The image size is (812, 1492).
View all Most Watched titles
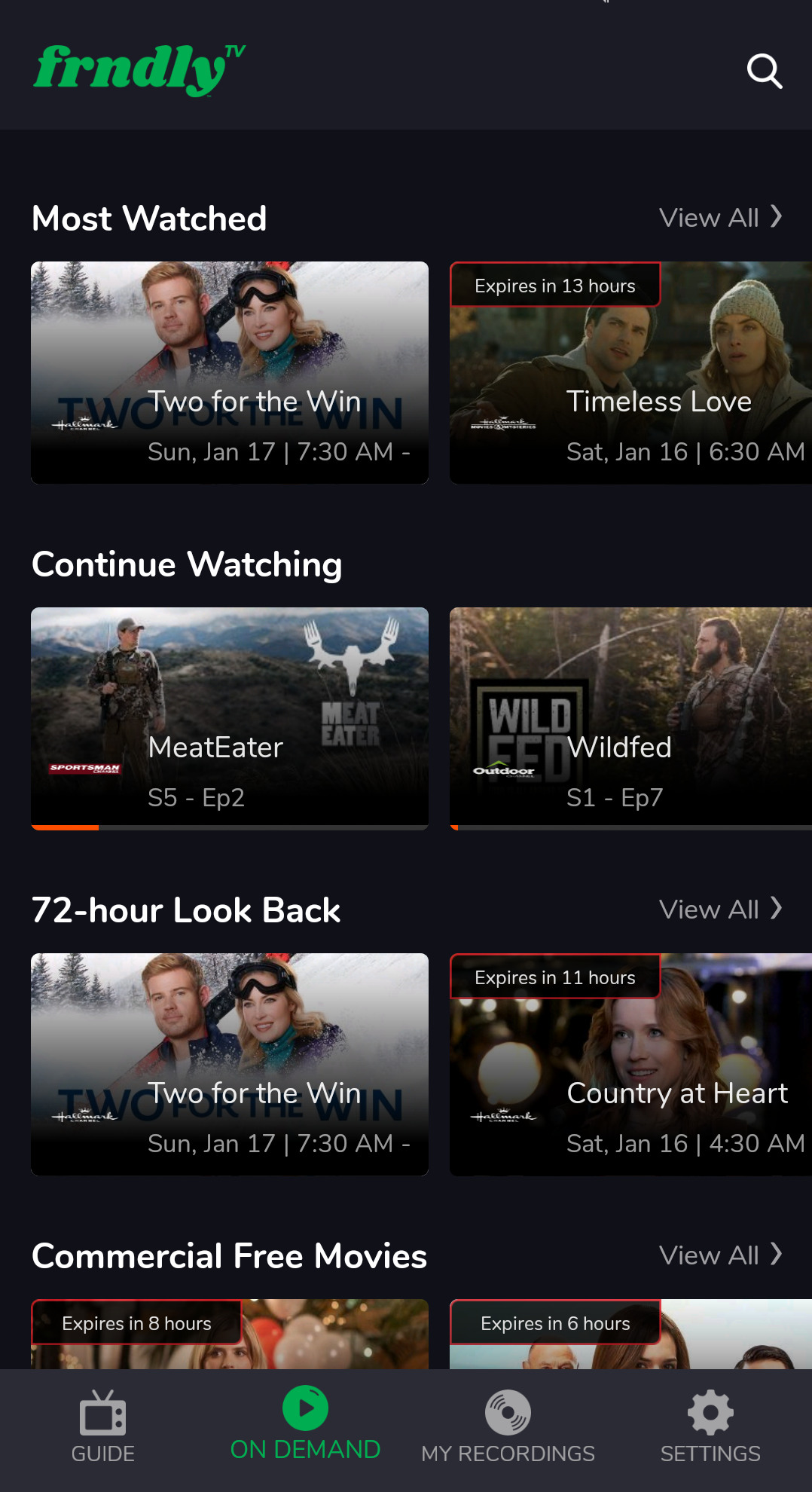point(719,218)
